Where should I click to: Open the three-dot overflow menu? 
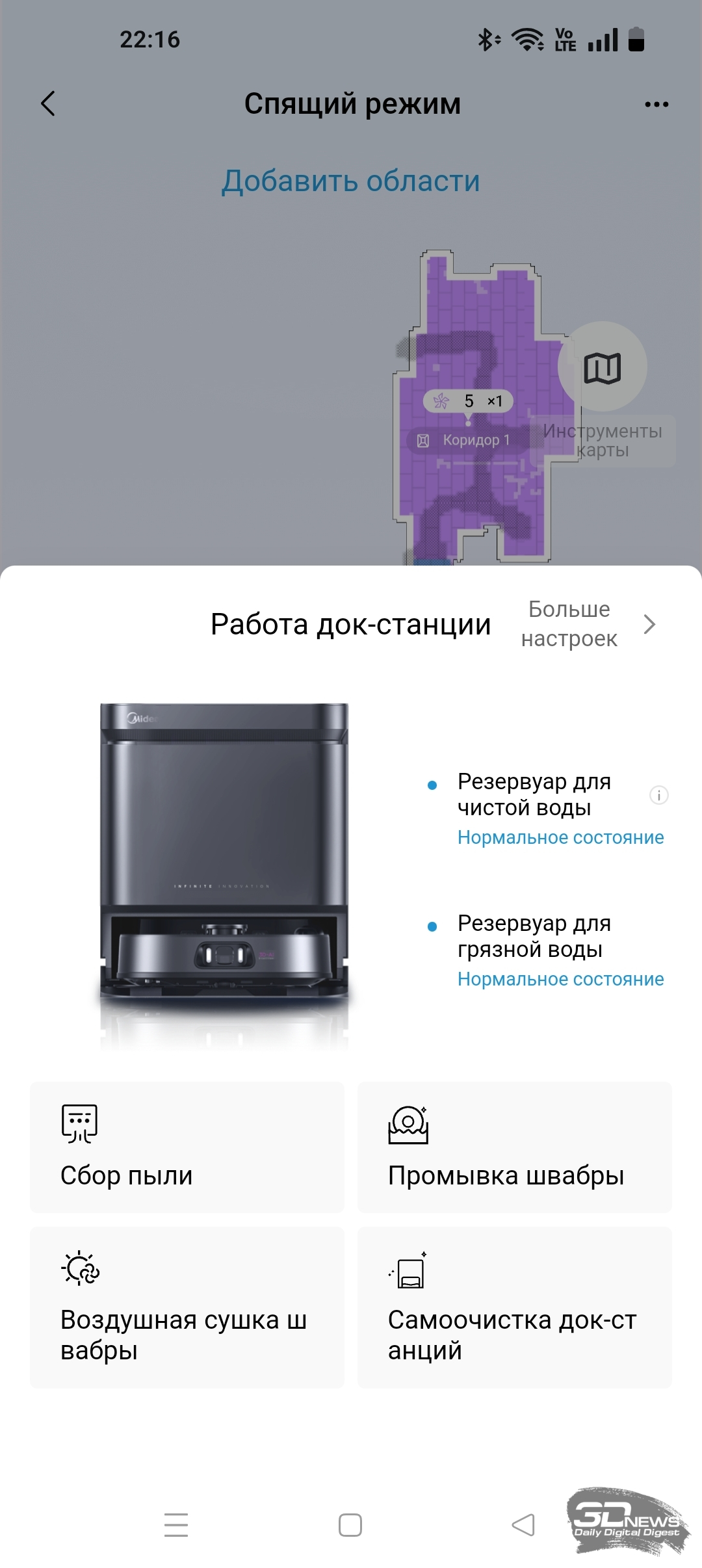656,104
